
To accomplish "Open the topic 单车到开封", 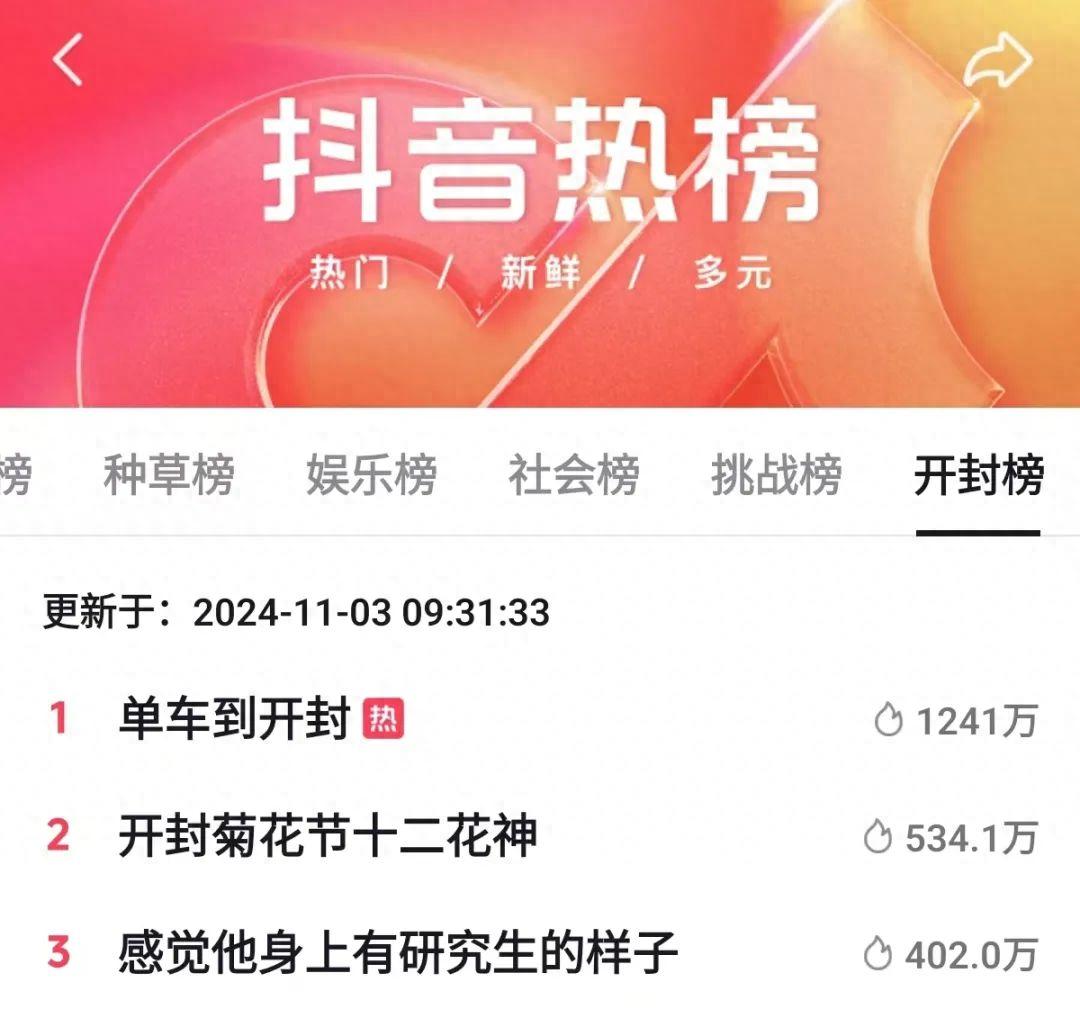I will click(x=234, y=719).
